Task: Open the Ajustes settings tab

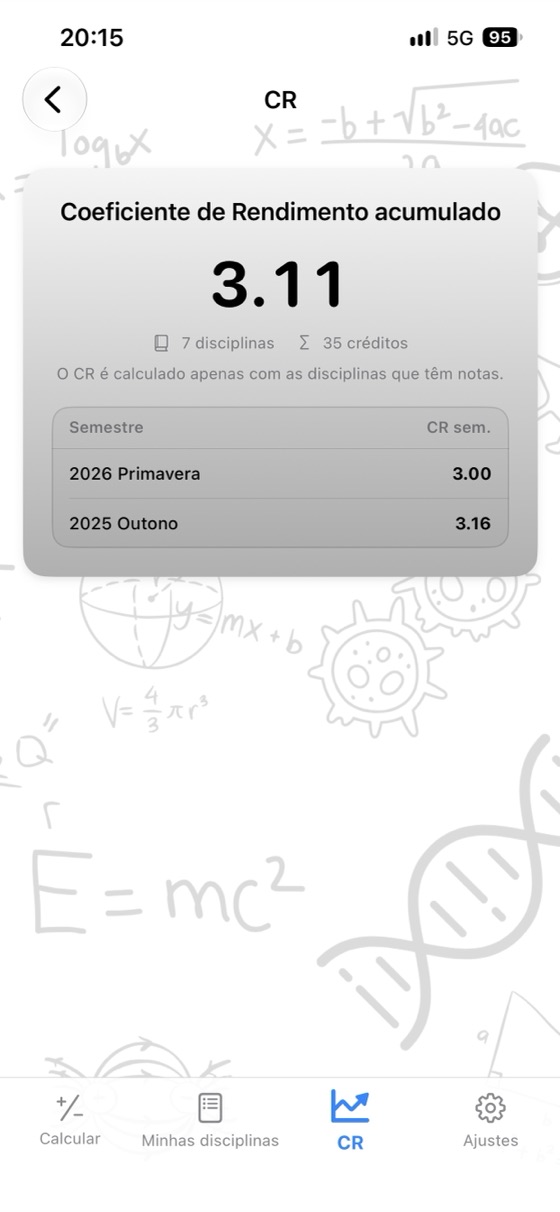Action: [490, 1120]
